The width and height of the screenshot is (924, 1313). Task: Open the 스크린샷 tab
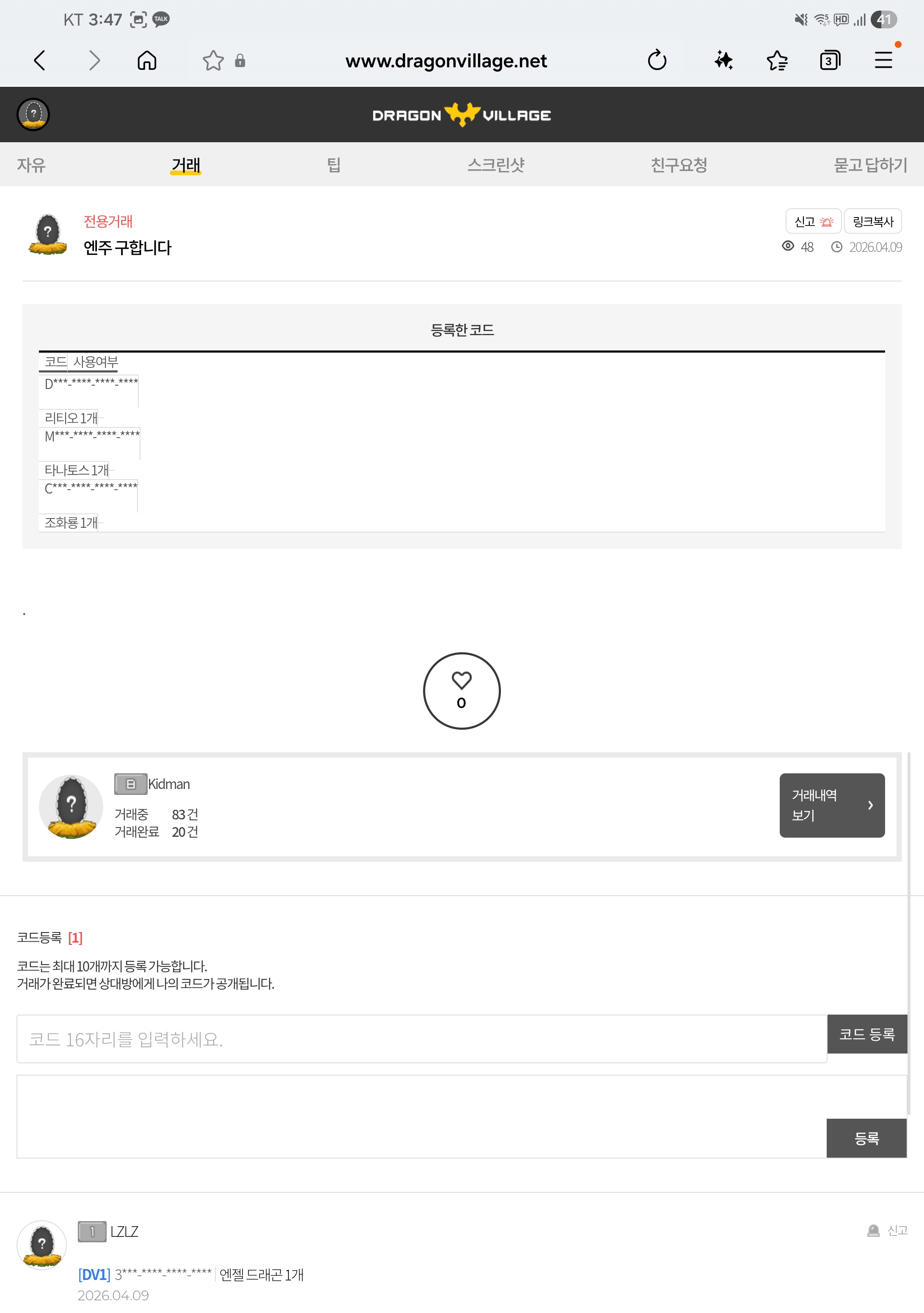(x=496, y=165)
